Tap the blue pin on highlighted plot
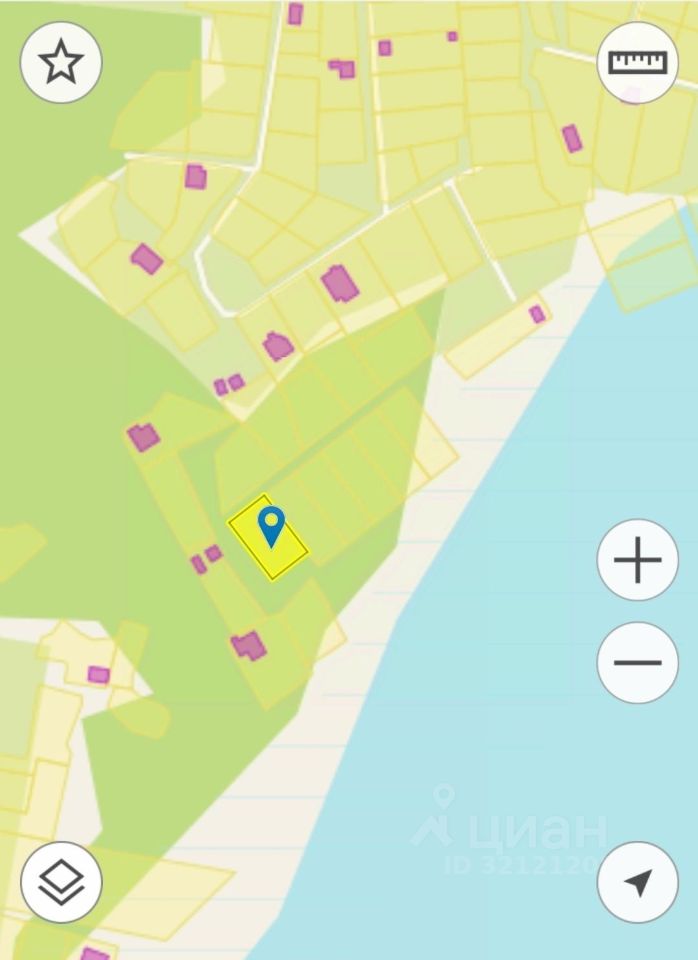Viewport: 698px width, 960px height. 271,525
